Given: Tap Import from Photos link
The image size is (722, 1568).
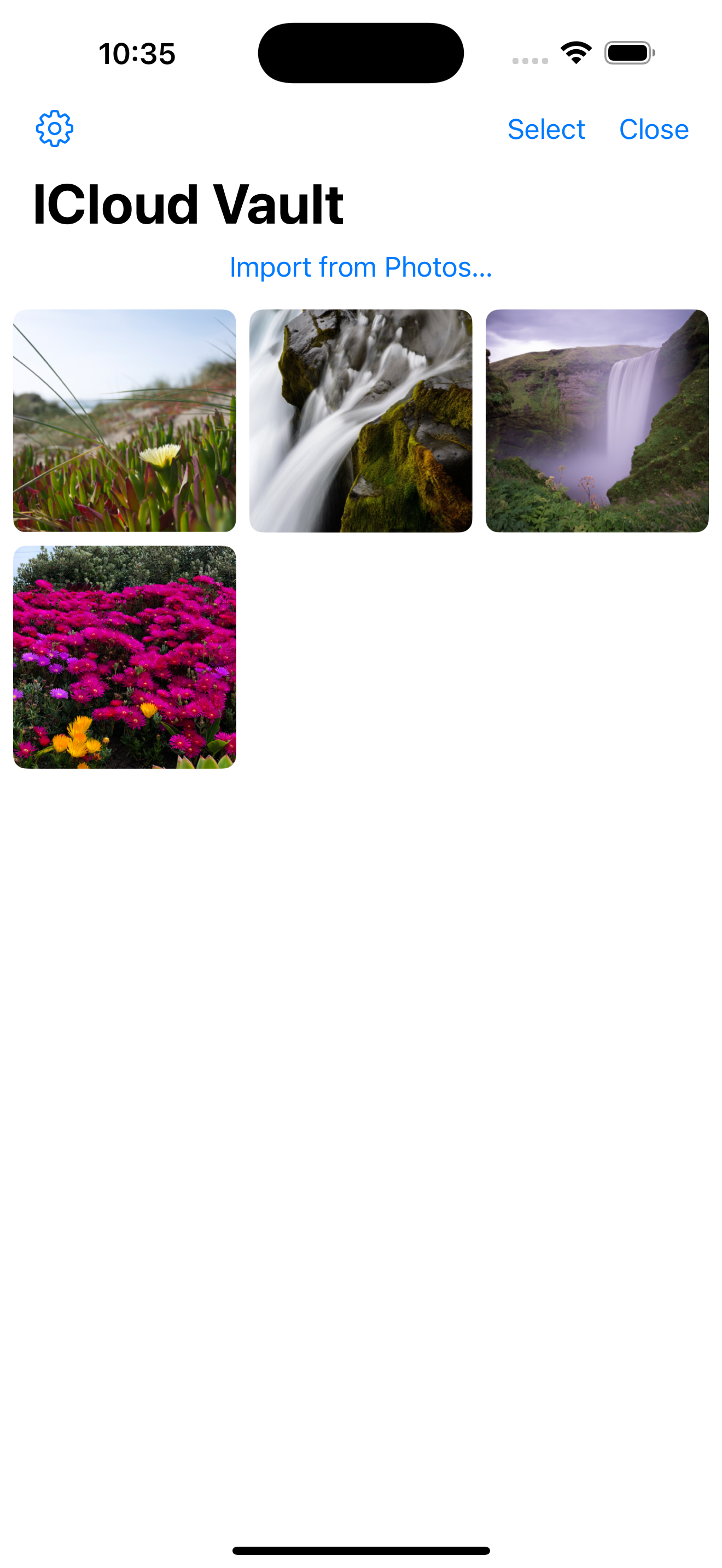Looking at the screenshot, I should click(x=361, y=267).
